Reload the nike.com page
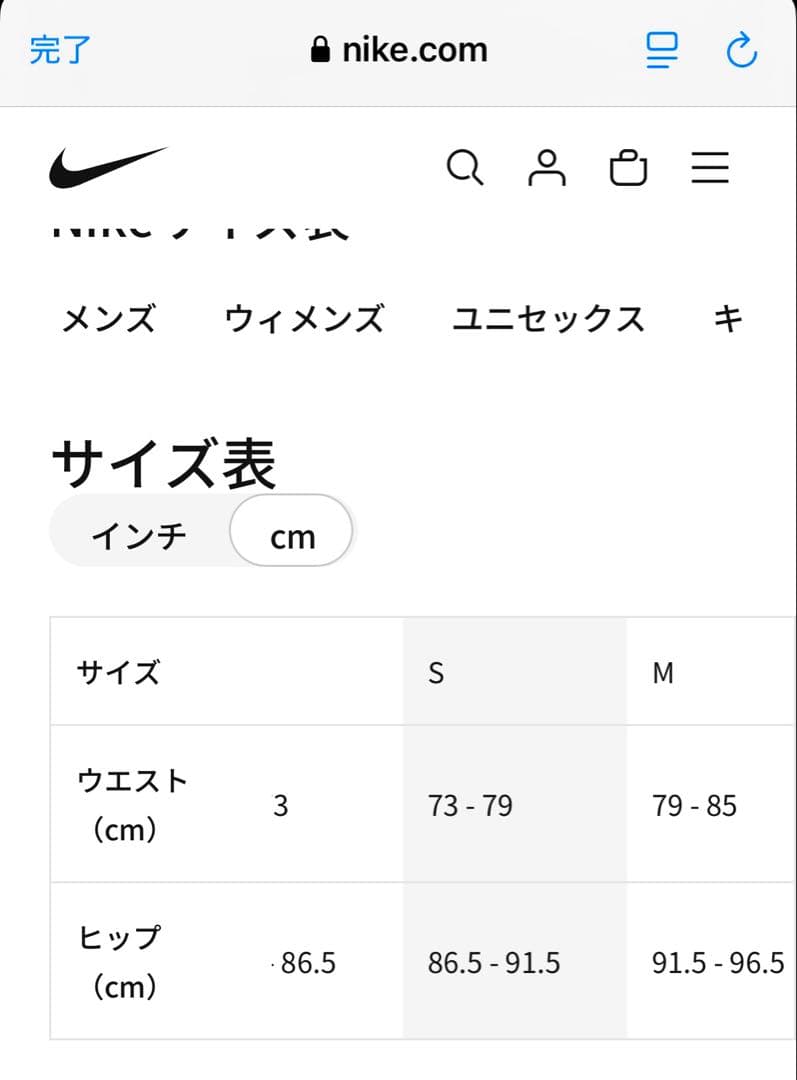Screen dimensions: 797x1080 pyautogui.click(x=741, y=50)
